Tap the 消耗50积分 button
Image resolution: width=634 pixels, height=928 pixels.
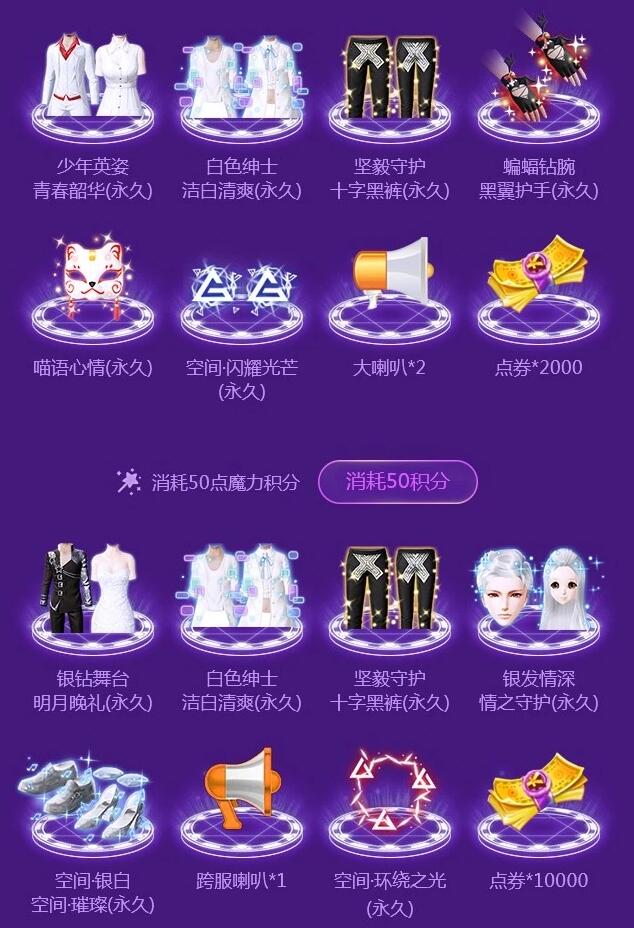pos(398,482)
